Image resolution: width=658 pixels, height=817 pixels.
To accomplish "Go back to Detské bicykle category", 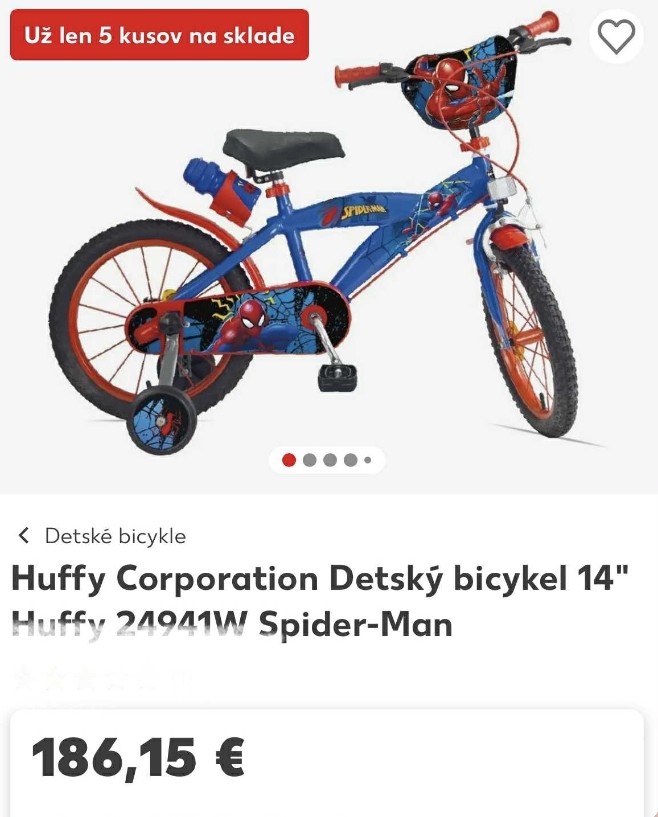I will click(x=103, y=536).
